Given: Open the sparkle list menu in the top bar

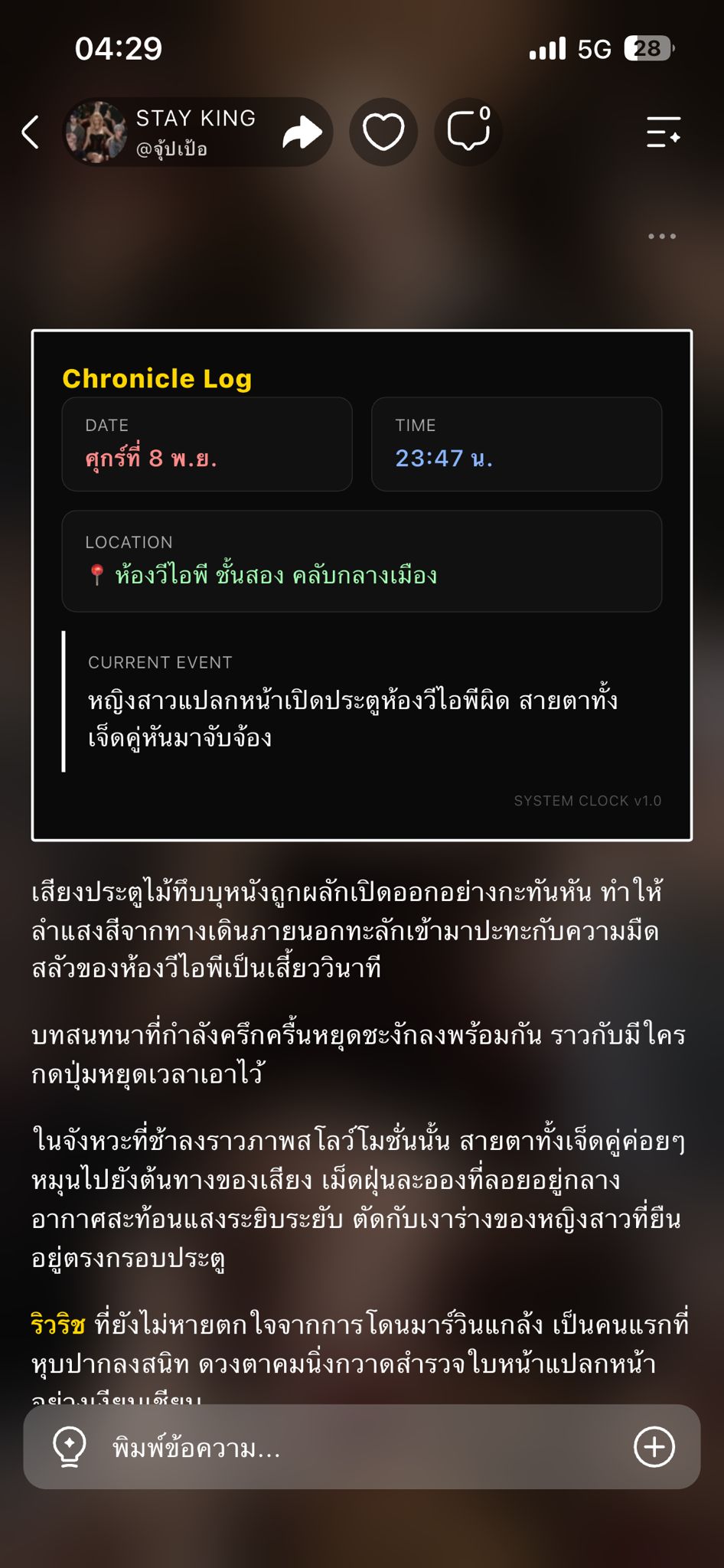Looking at the screenshot, I should [663, 132].
